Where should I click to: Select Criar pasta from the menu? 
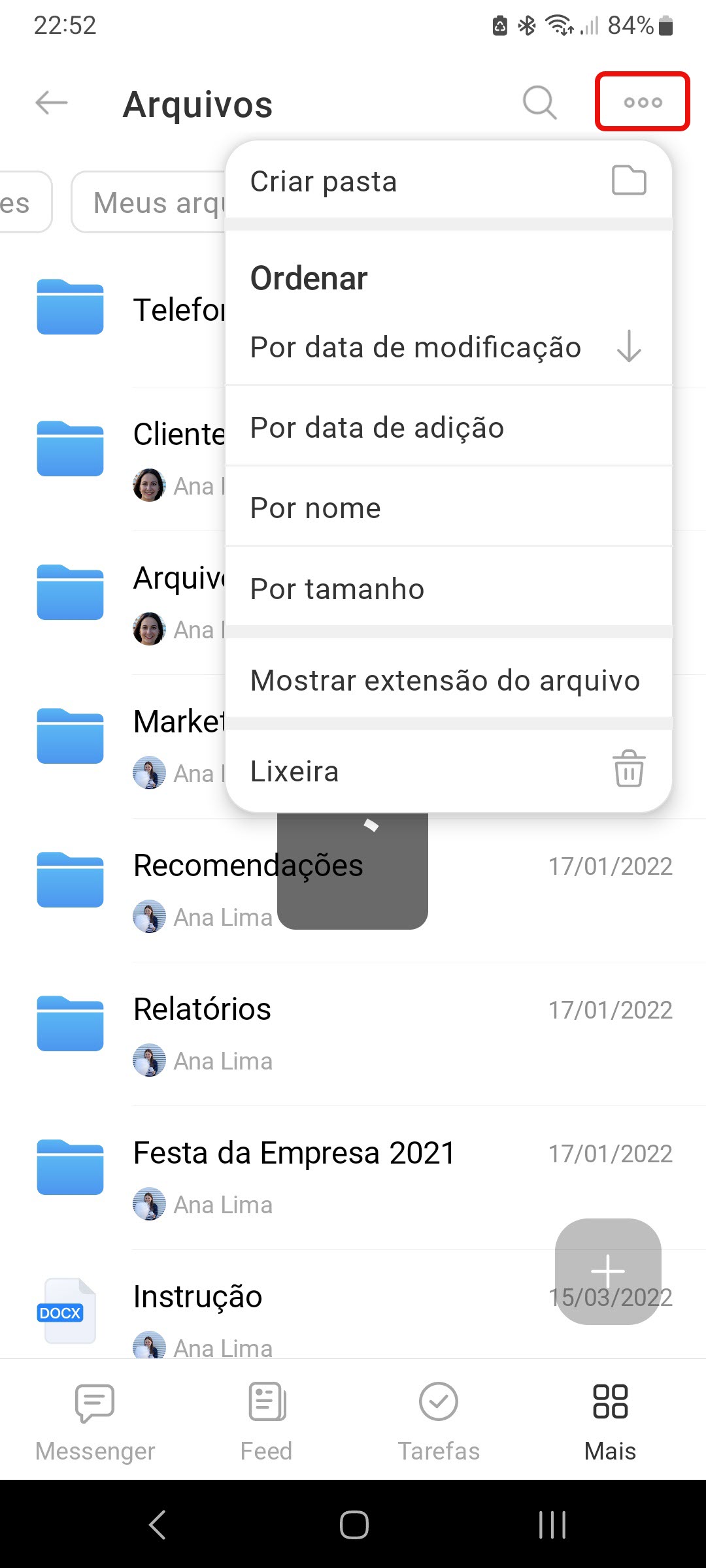448,181
